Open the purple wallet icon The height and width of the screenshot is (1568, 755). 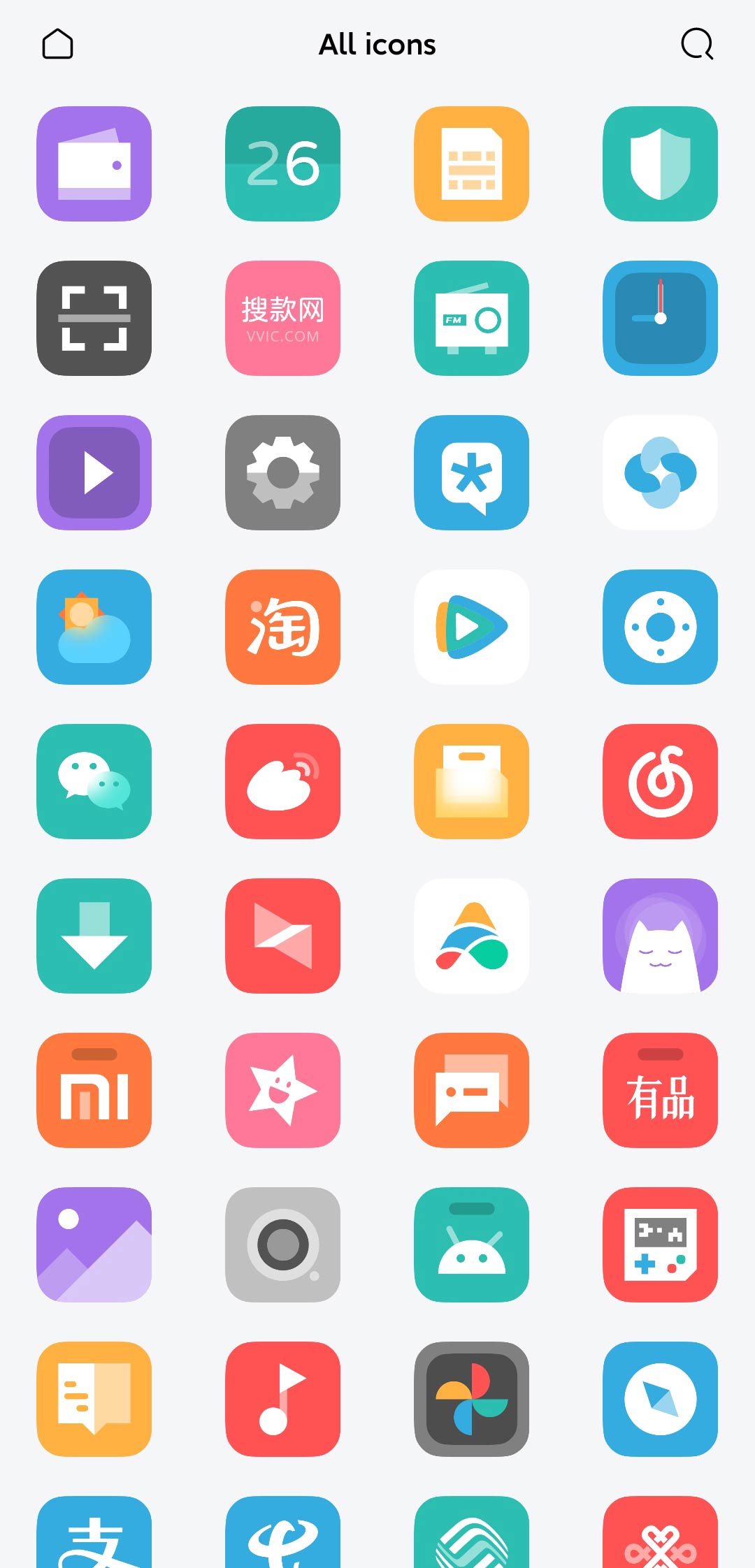(94, 164)
